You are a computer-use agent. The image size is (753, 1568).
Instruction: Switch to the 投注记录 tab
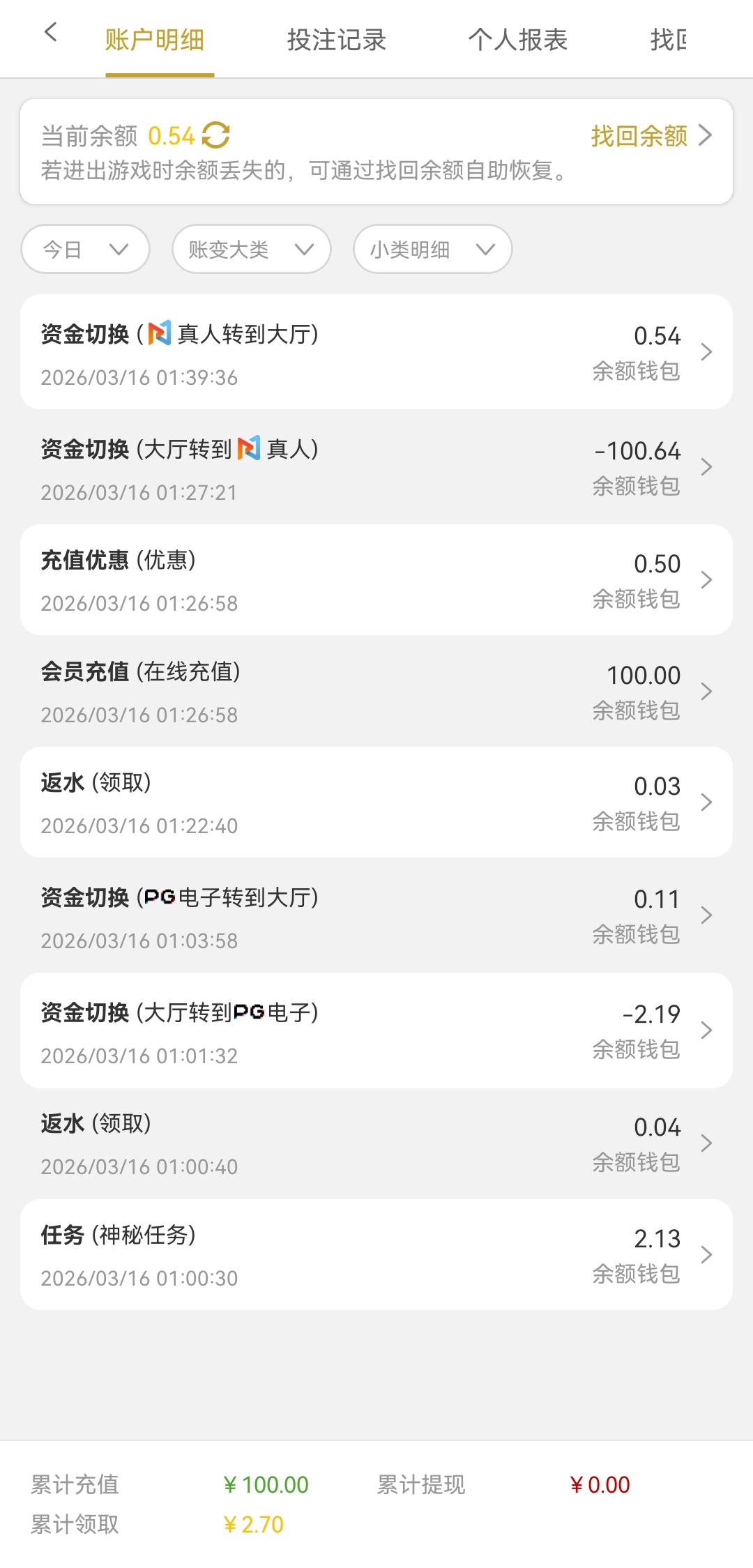pyautogui.click(x=337, y=40)
